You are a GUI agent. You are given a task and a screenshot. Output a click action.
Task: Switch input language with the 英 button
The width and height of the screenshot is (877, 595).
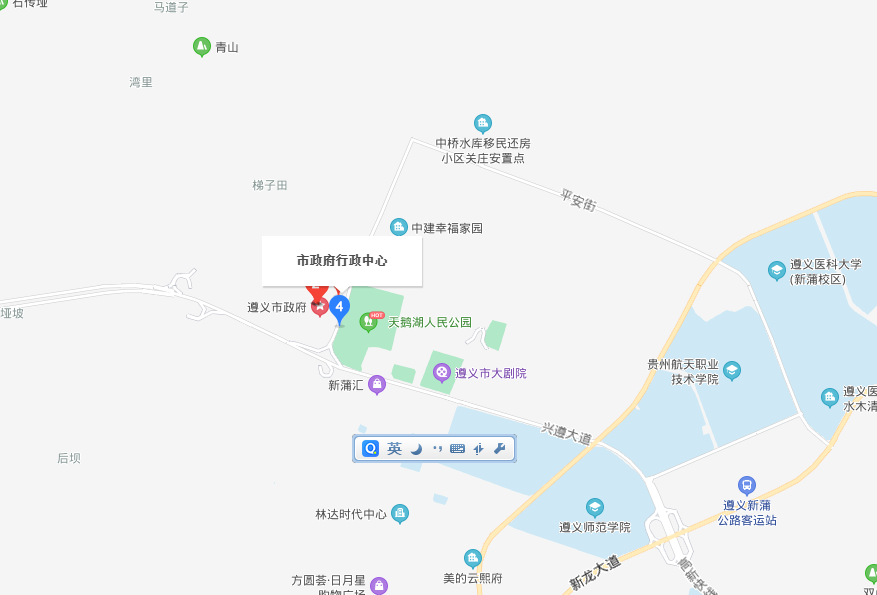(394, 449)
